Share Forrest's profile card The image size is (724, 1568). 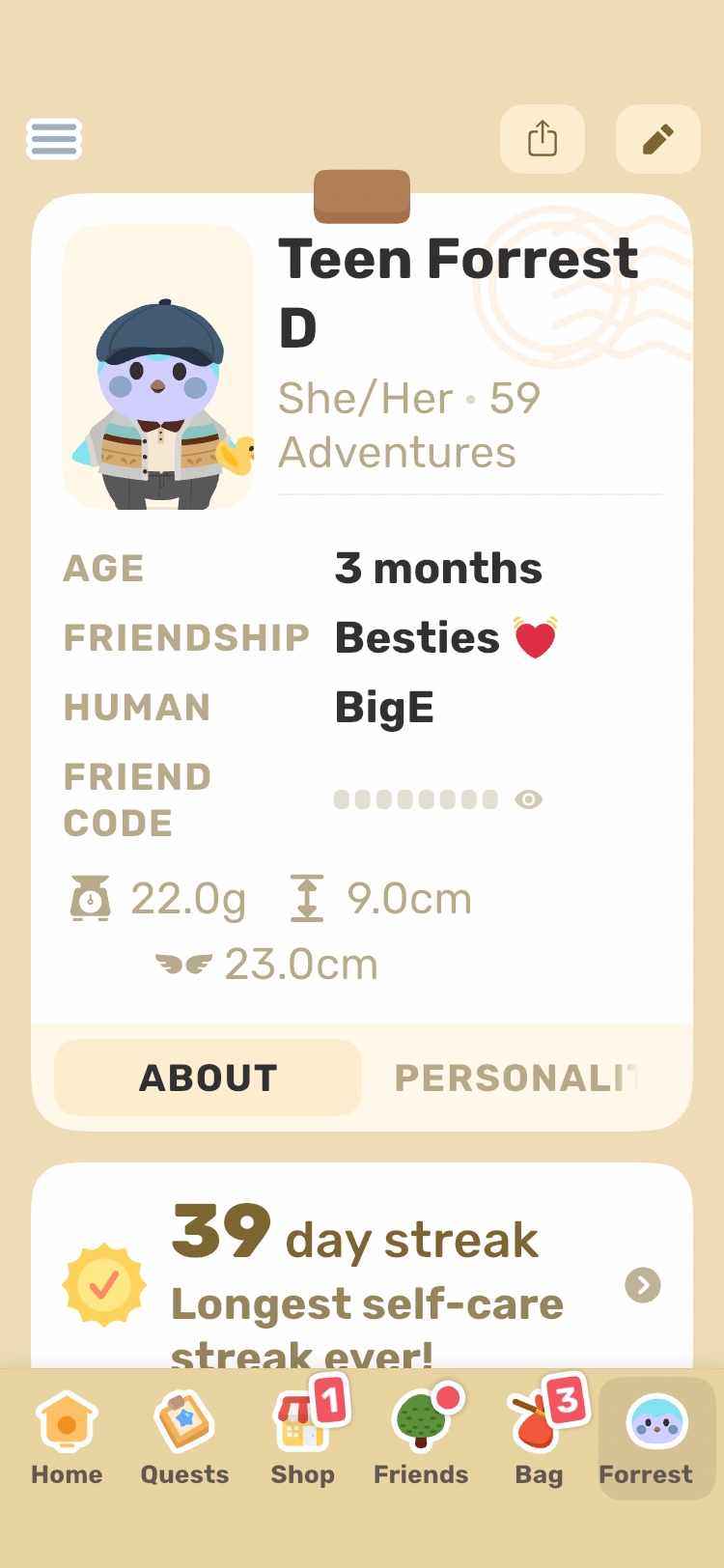click(543, 139)
